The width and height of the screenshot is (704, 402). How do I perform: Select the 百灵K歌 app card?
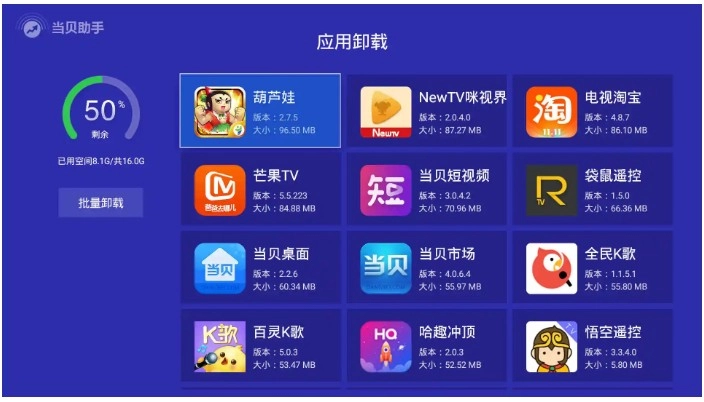point(260,345)
